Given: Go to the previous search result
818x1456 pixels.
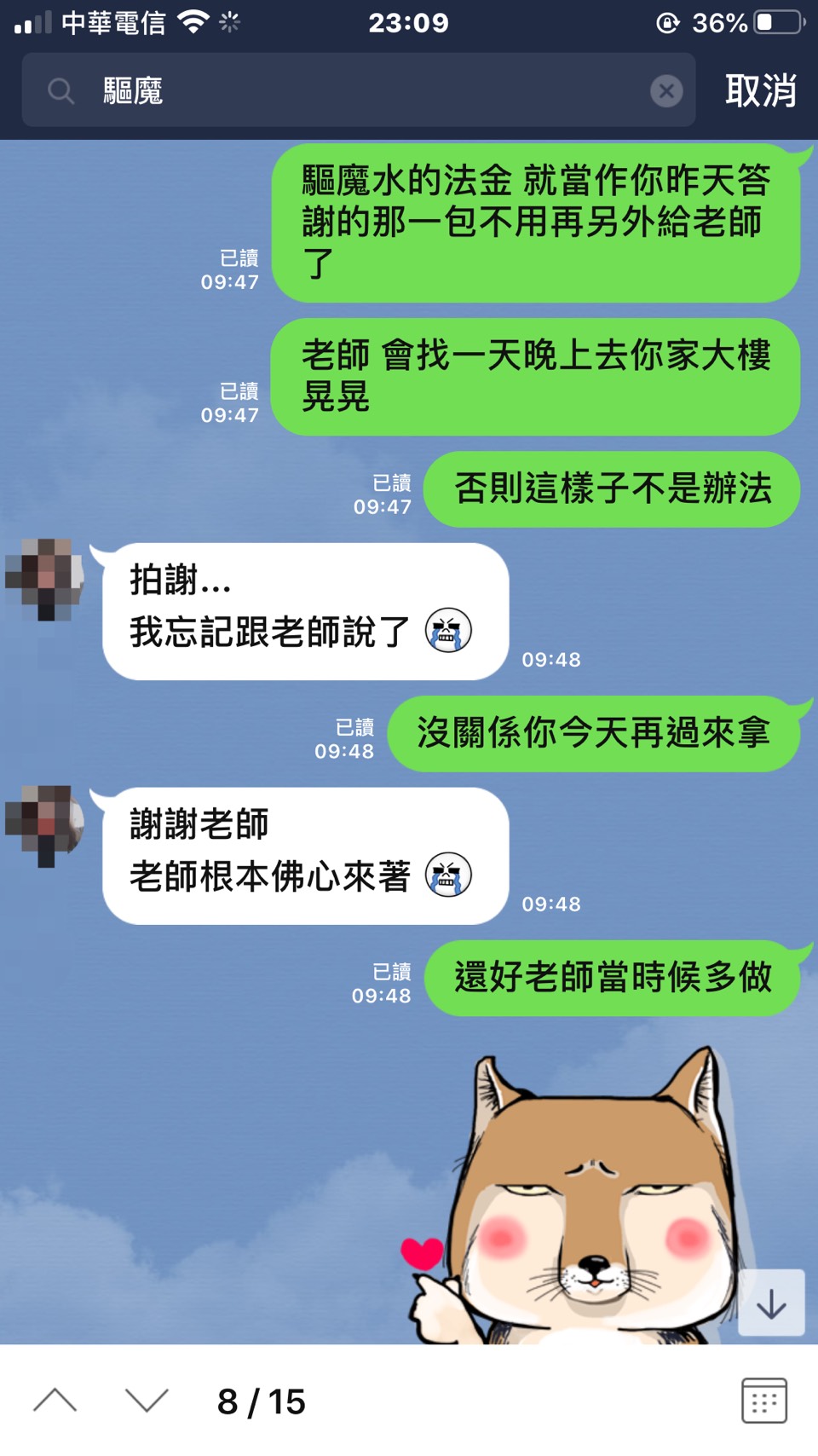Looking at the screenshot, I should point(55,1401).
